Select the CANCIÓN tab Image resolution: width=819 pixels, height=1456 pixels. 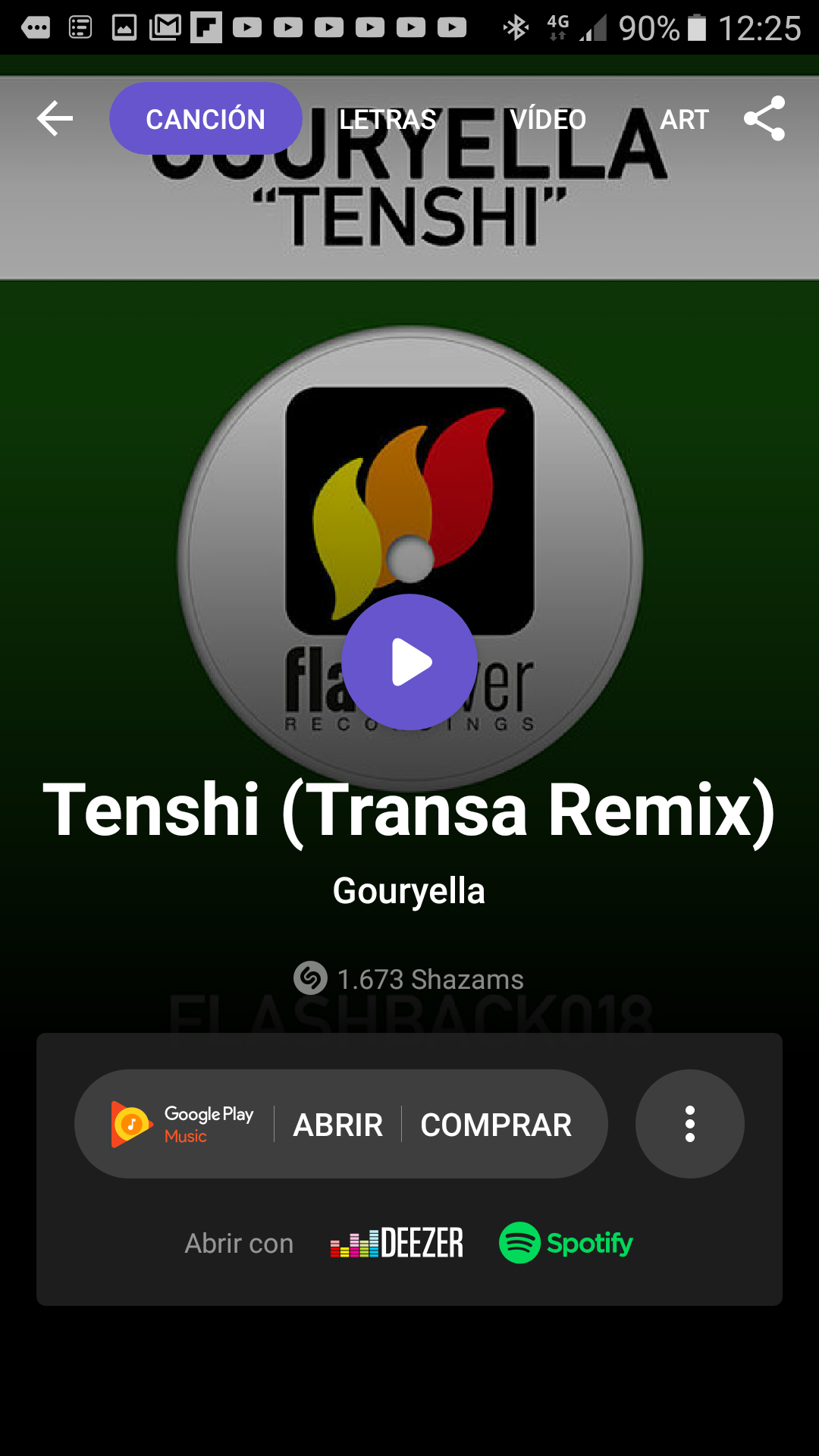[x=206, y=119]
